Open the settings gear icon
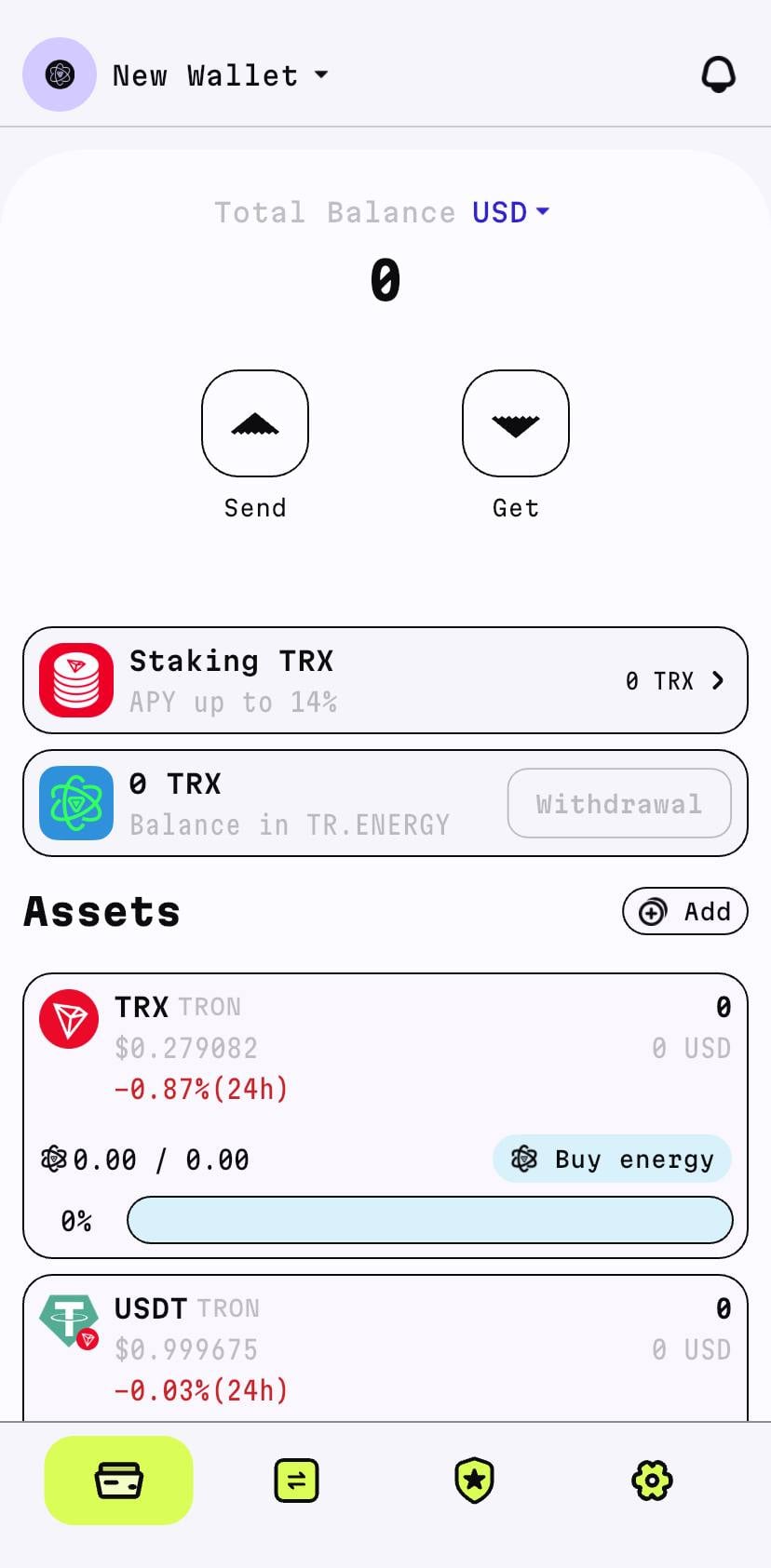 point(651,1481)
